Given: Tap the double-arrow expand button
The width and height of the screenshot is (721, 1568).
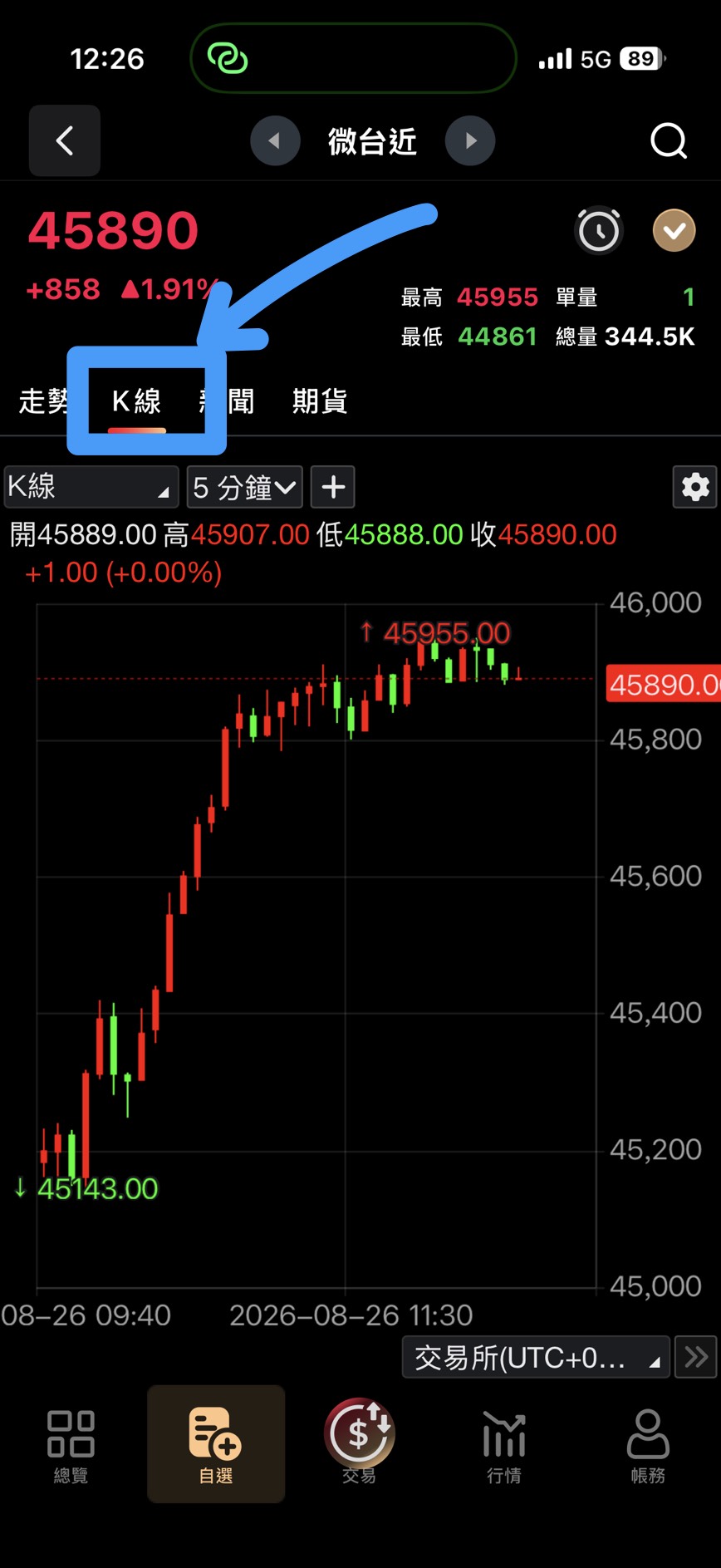Looking at the screenshot, I should pyautogui.click(x=696, y=1358).
